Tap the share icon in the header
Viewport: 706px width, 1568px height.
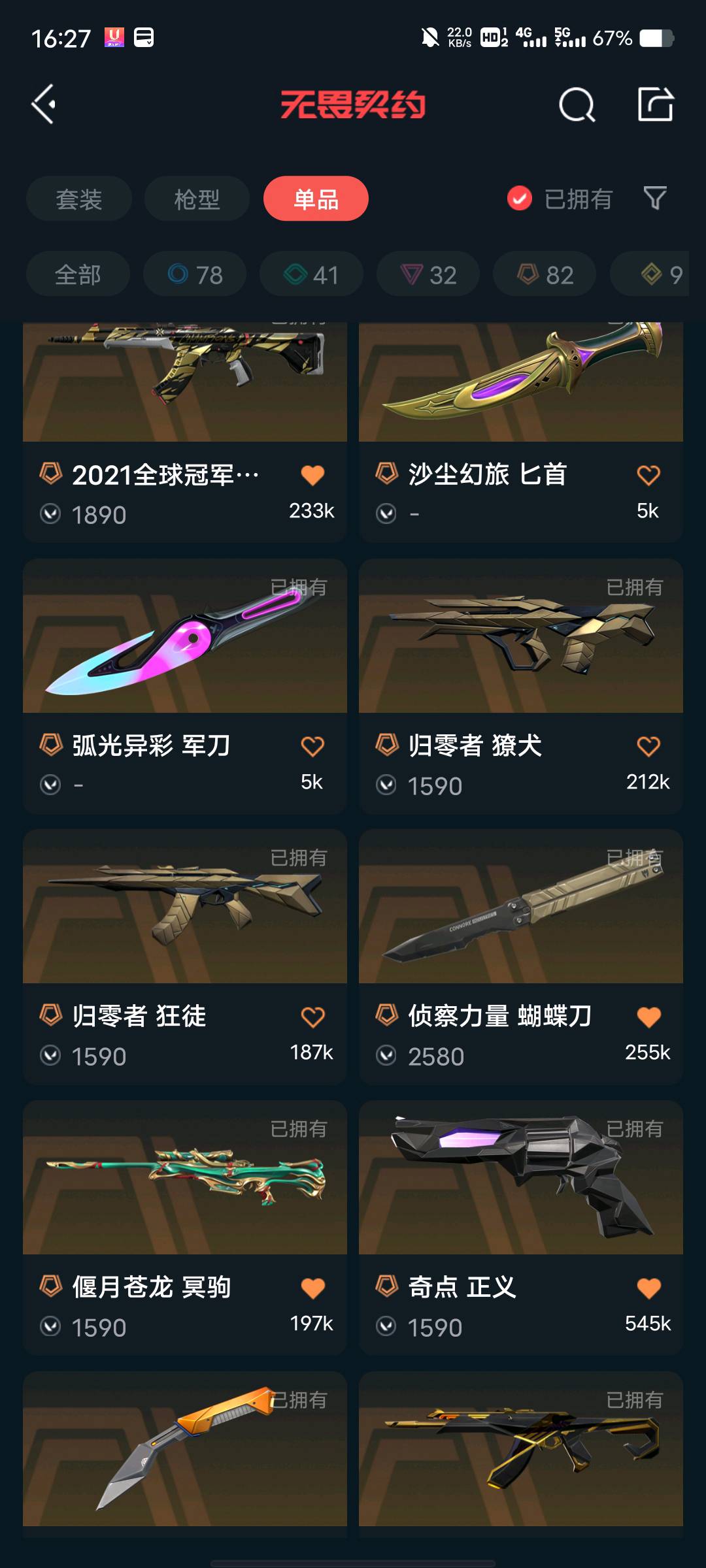tap(655, 105)
